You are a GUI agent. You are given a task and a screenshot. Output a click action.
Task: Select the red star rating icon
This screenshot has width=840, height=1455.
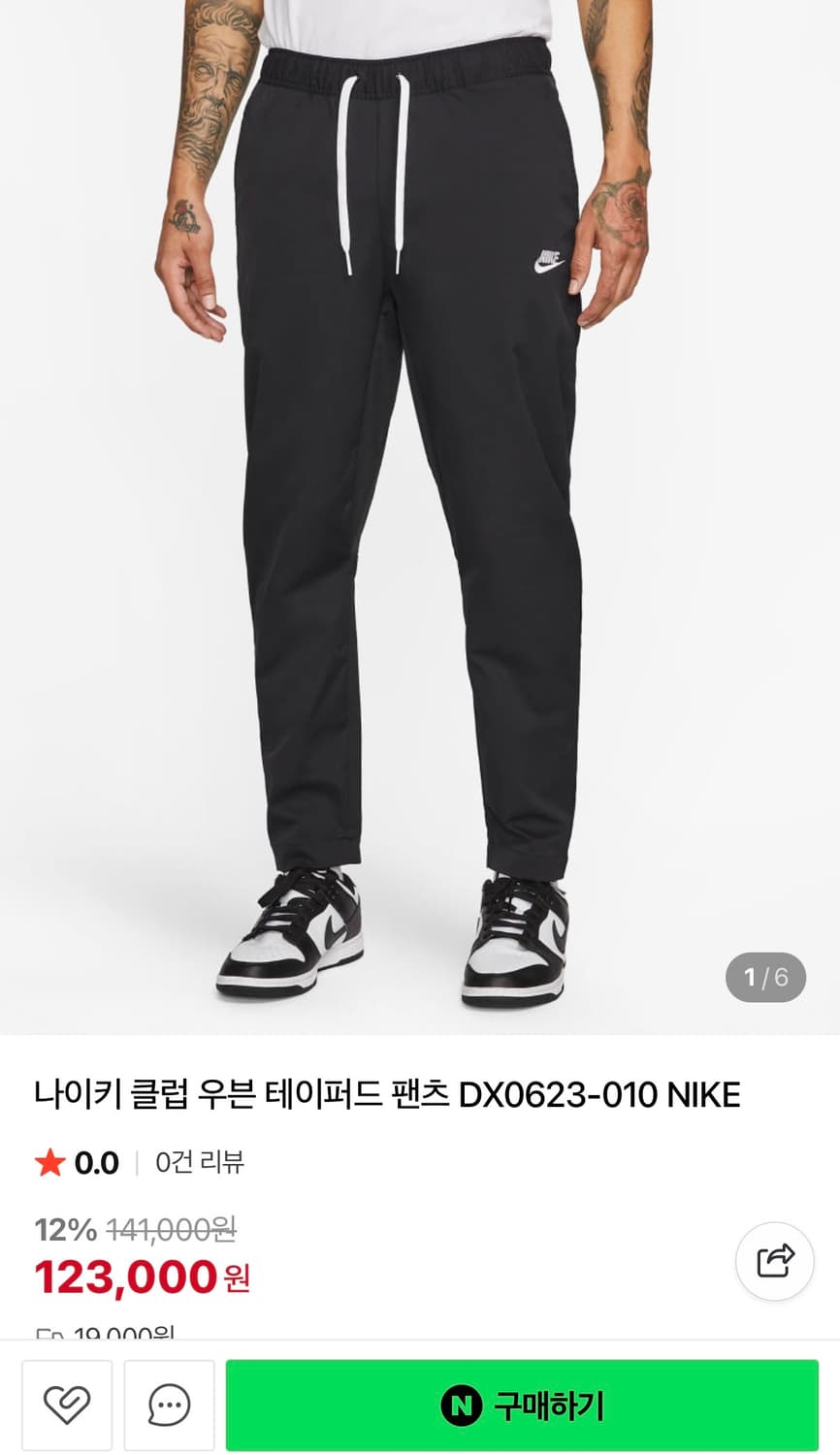(50, 1162)
